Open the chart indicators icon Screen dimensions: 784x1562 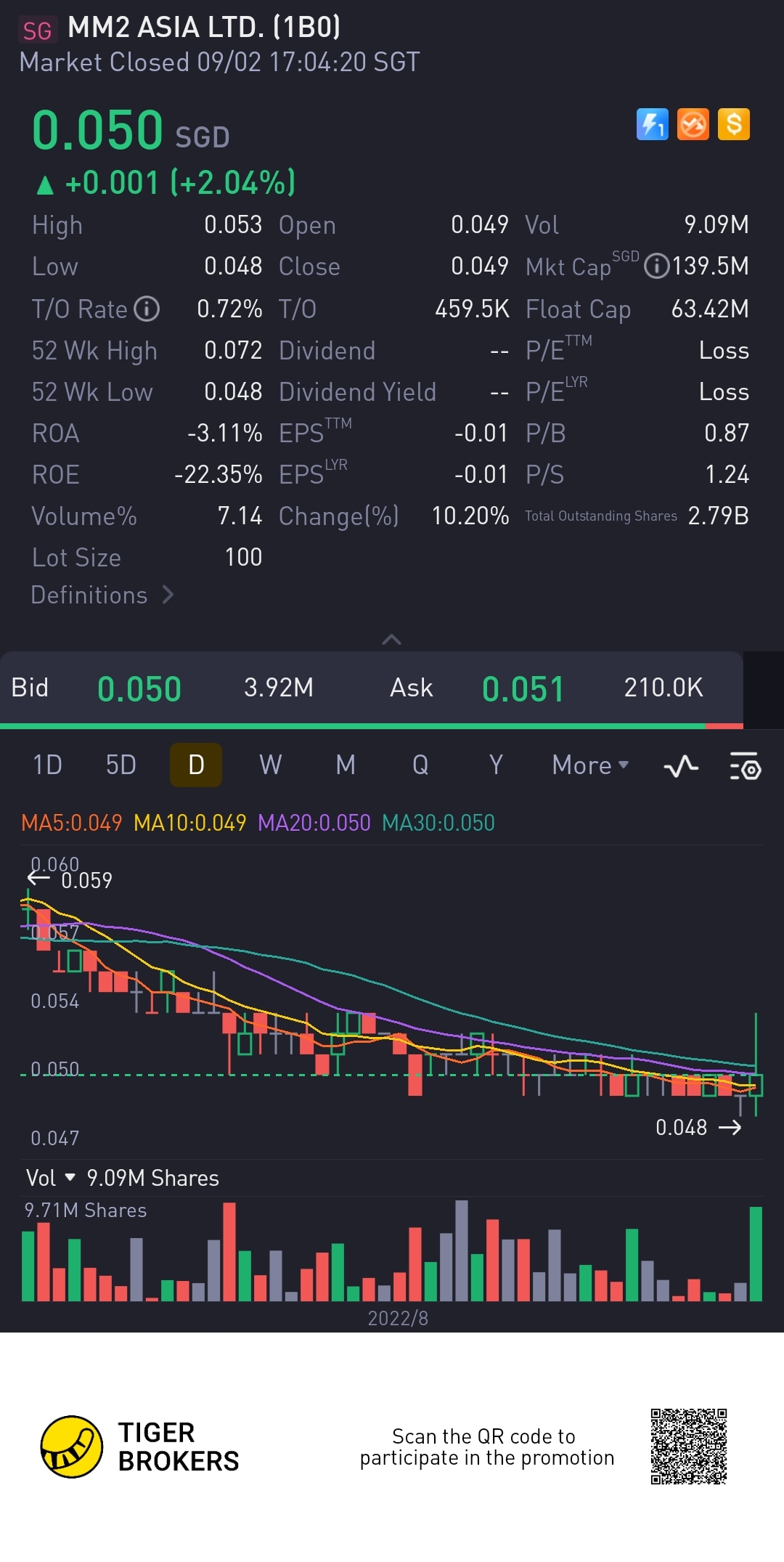coord(681,766)
